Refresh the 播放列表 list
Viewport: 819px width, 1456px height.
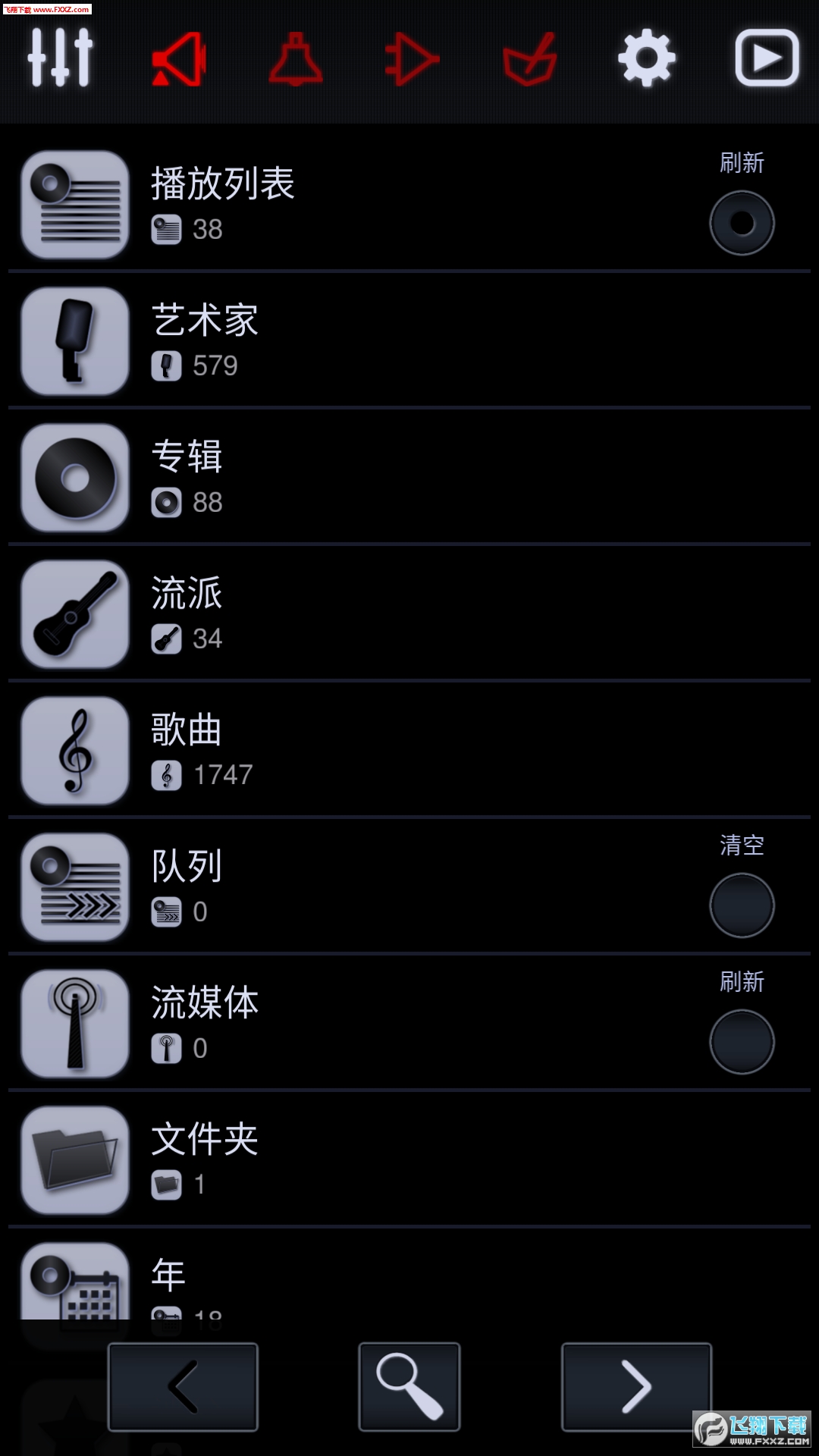tap(742, 222)
